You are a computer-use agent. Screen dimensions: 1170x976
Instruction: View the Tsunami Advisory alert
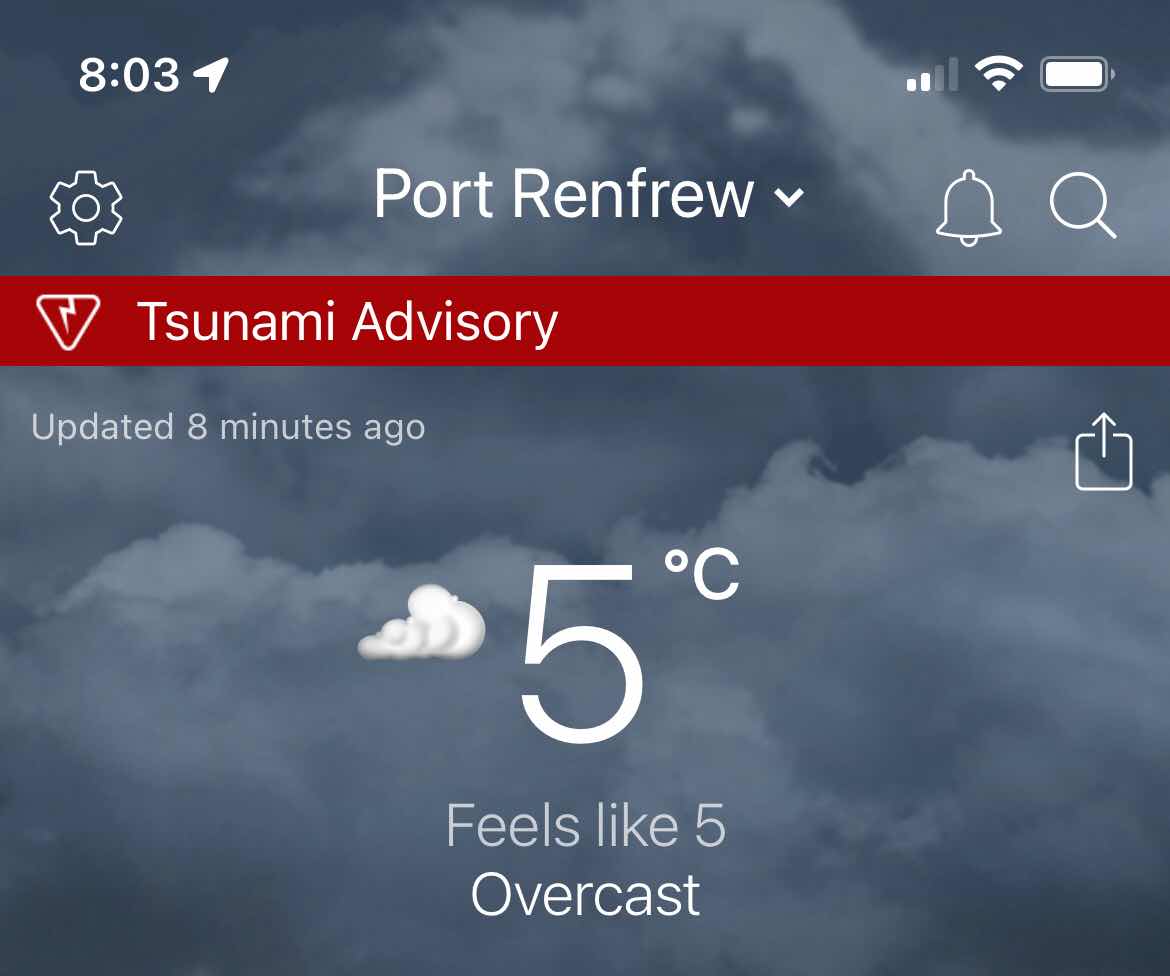coord(584,321)
